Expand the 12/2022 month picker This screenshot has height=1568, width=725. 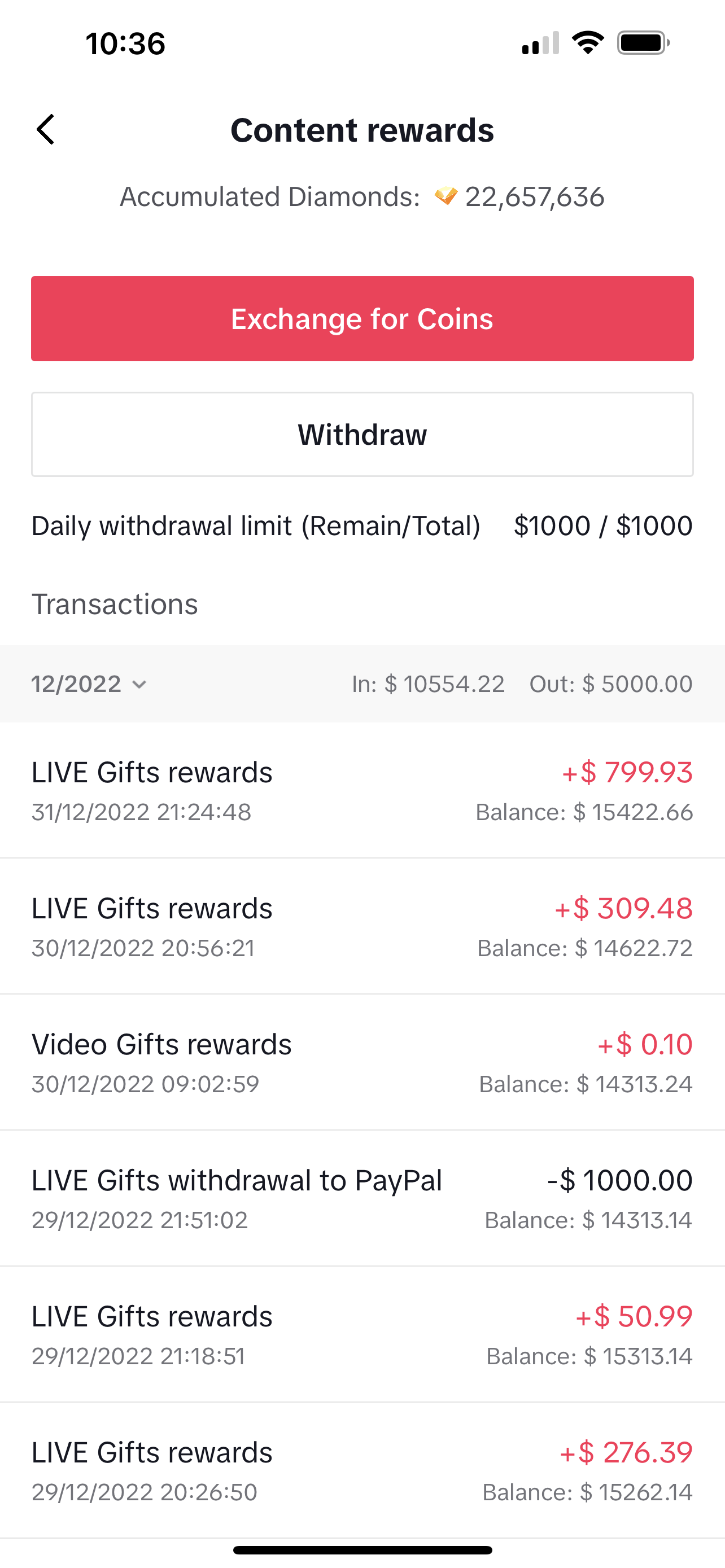point(89,684)
